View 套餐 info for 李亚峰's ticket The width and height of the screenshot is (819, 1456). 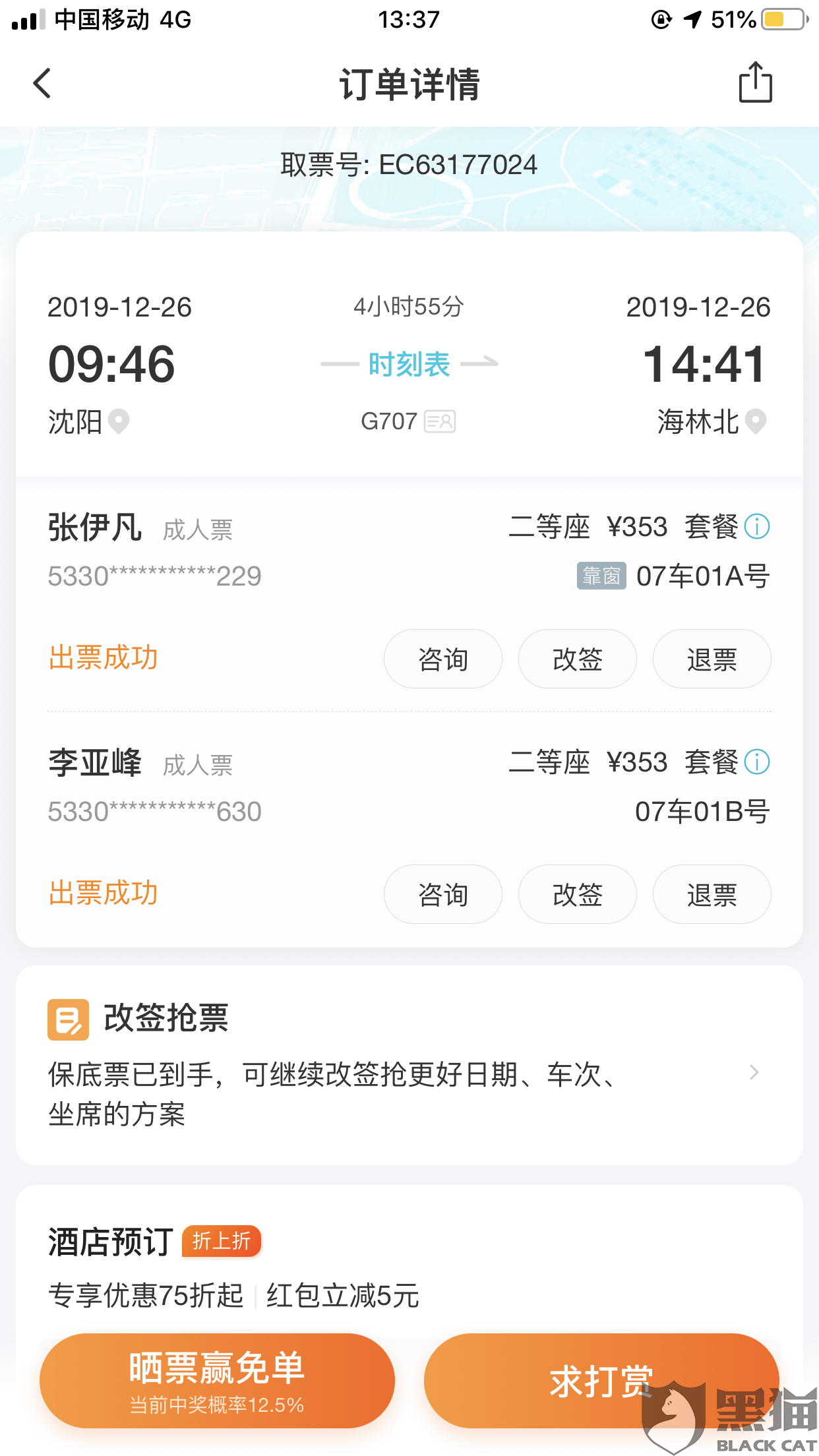[x=757, y=762]
